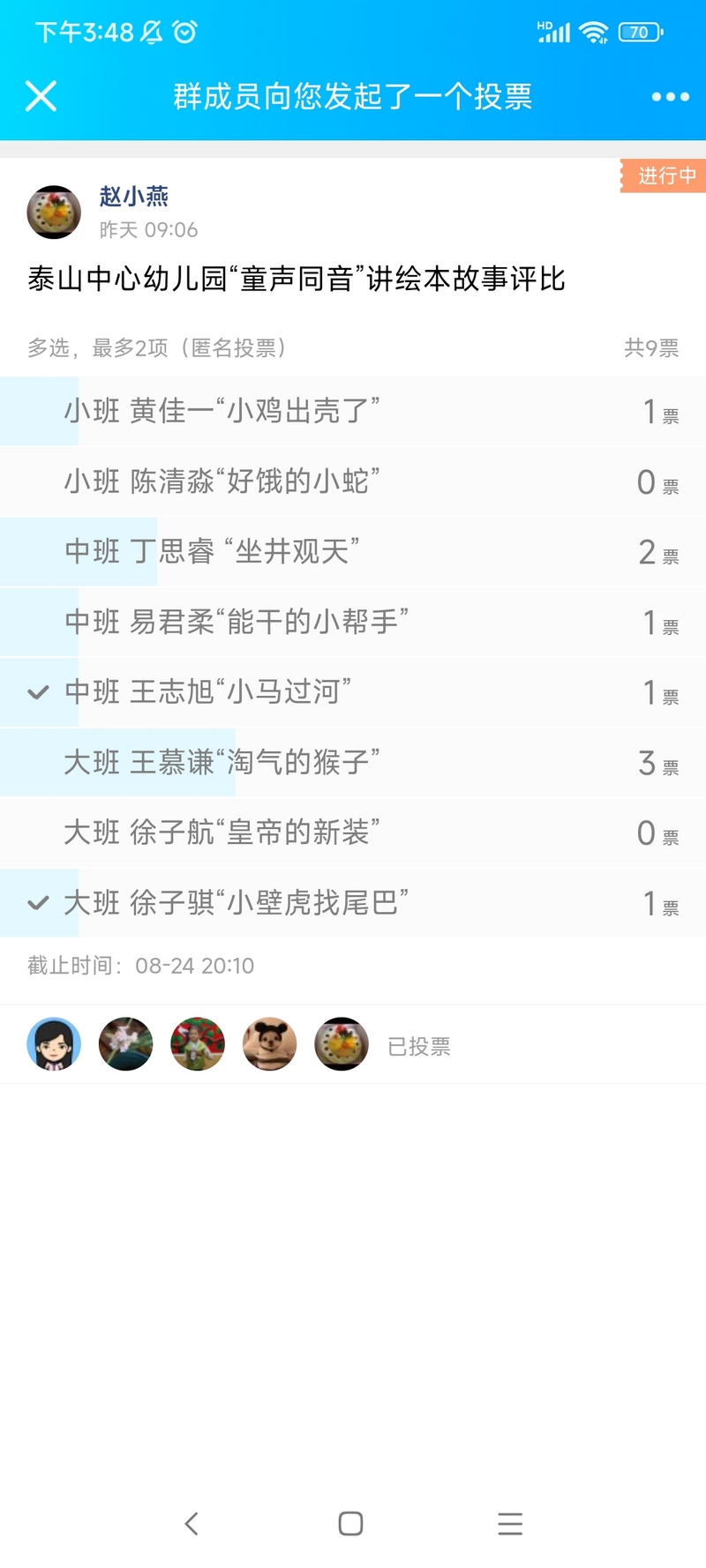Viewport: 706px width, 1568px height.
Task: Uncheck the option 大班 徐子骐“小壁虎找尾巴”
Action: [x=353, y=903]
